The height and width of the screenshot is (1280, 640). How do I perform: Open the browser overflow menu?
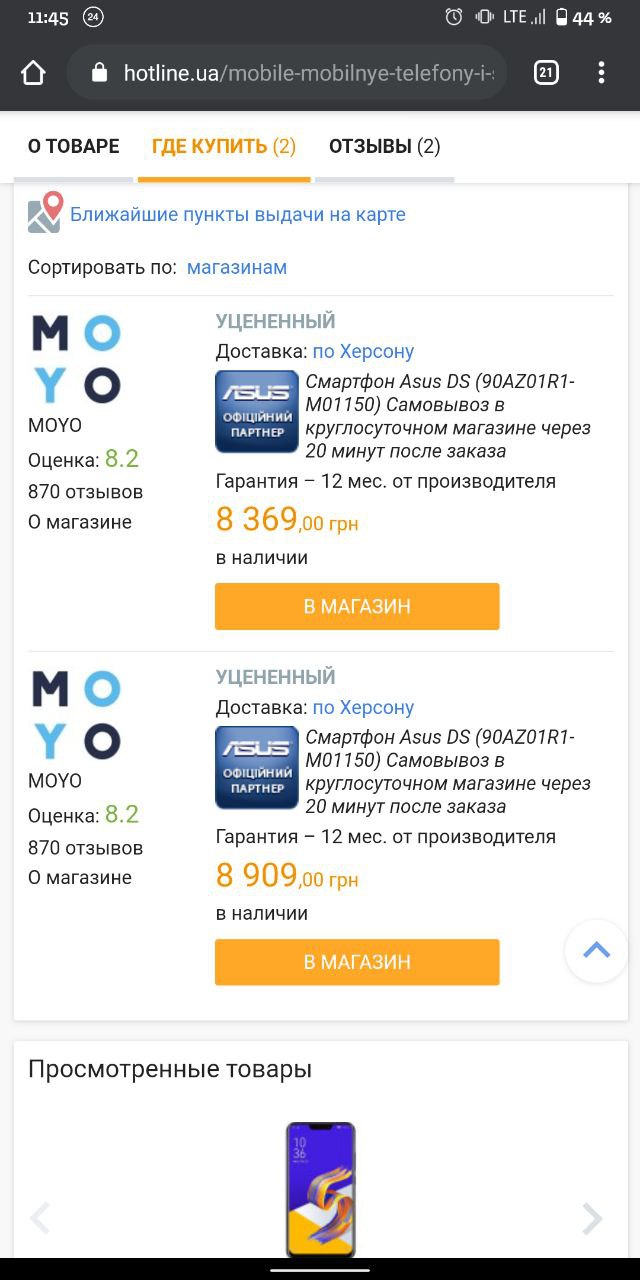[x=601, y=73]
